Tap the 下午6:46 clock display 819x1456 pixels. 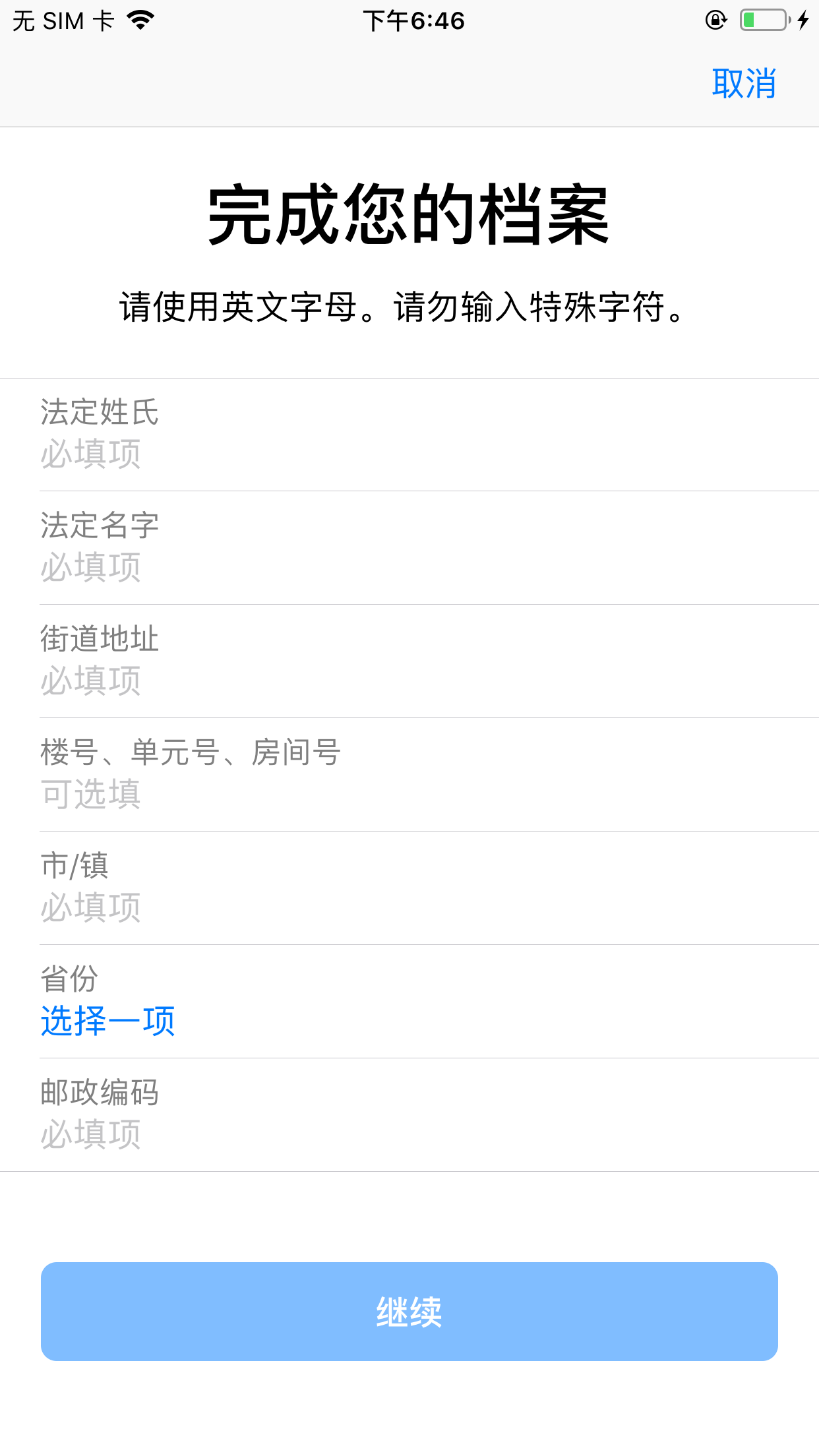click(x=415, y=20)
